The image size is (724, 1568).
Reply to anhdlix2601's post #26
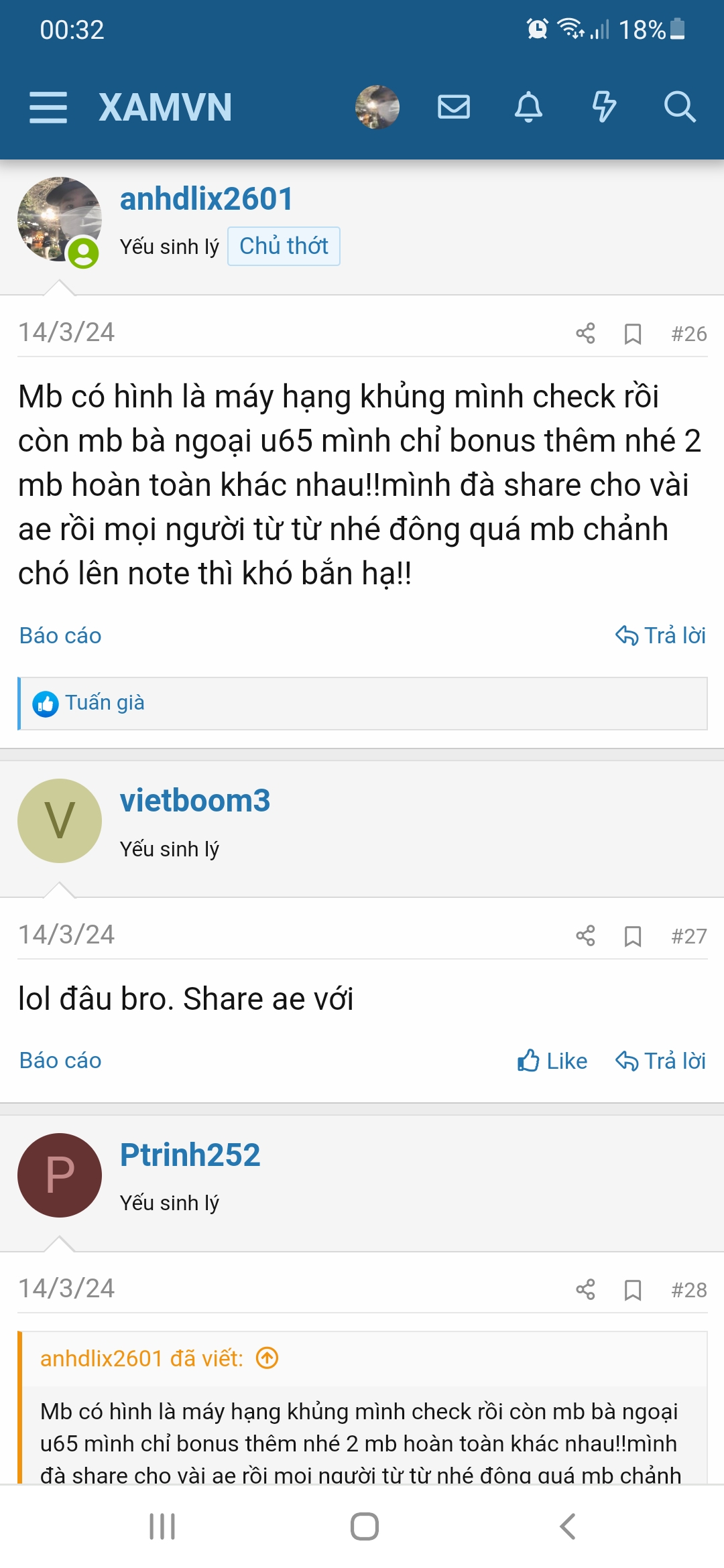coord(661,635)
